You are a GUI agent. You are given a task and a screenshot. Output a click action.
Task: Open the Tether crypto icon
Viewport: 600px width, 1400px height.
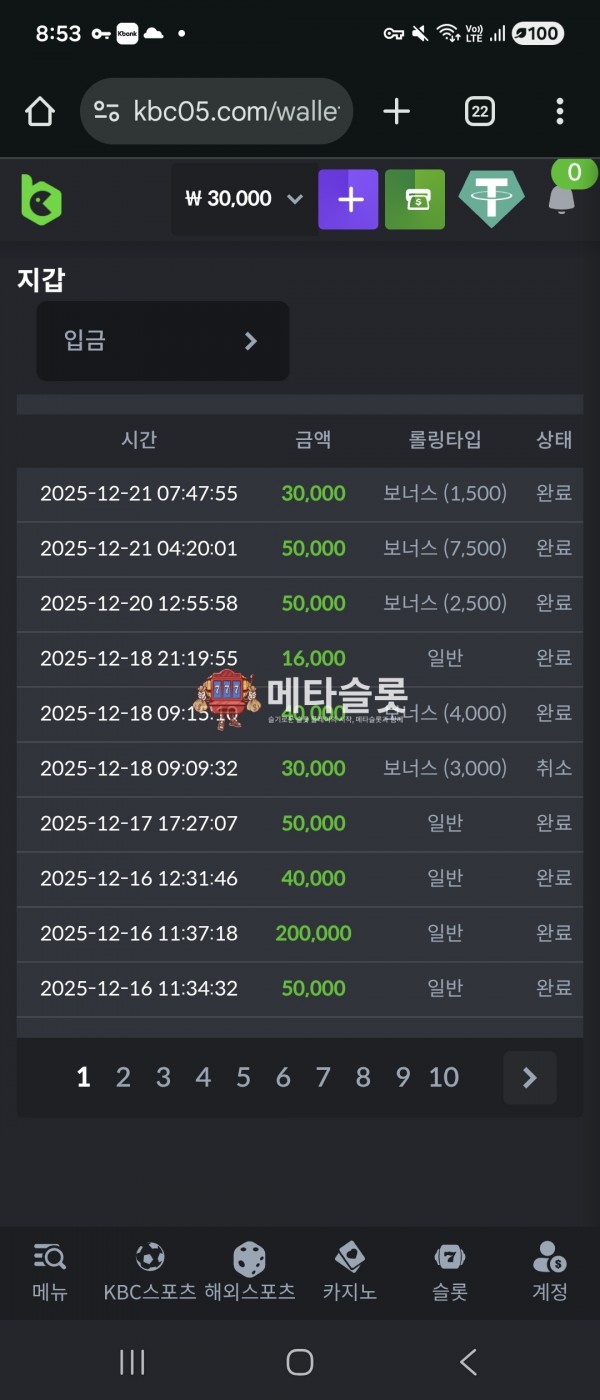pyautogui.click(x=491, y=199)
